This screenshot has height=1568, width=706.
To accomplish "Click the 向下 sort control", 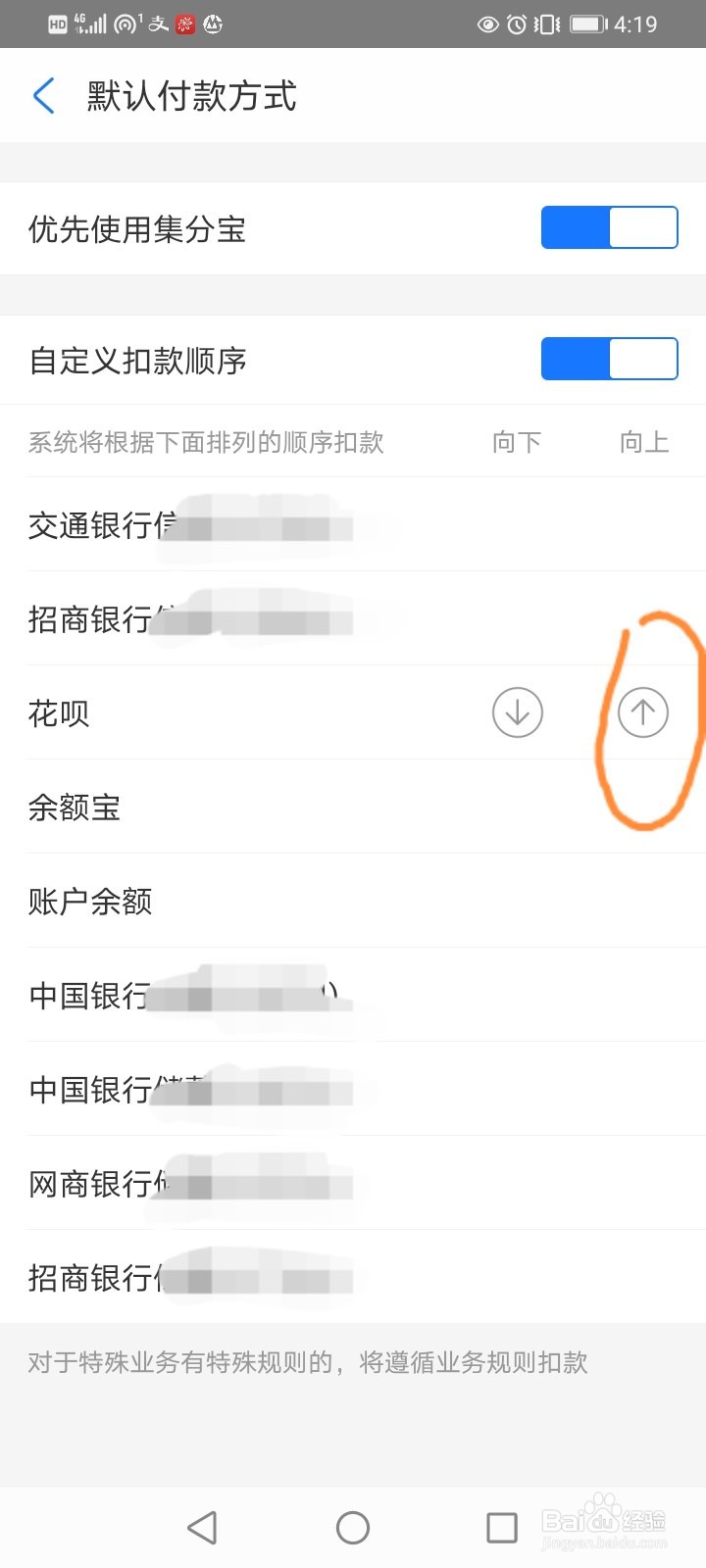I will point(516,442).
